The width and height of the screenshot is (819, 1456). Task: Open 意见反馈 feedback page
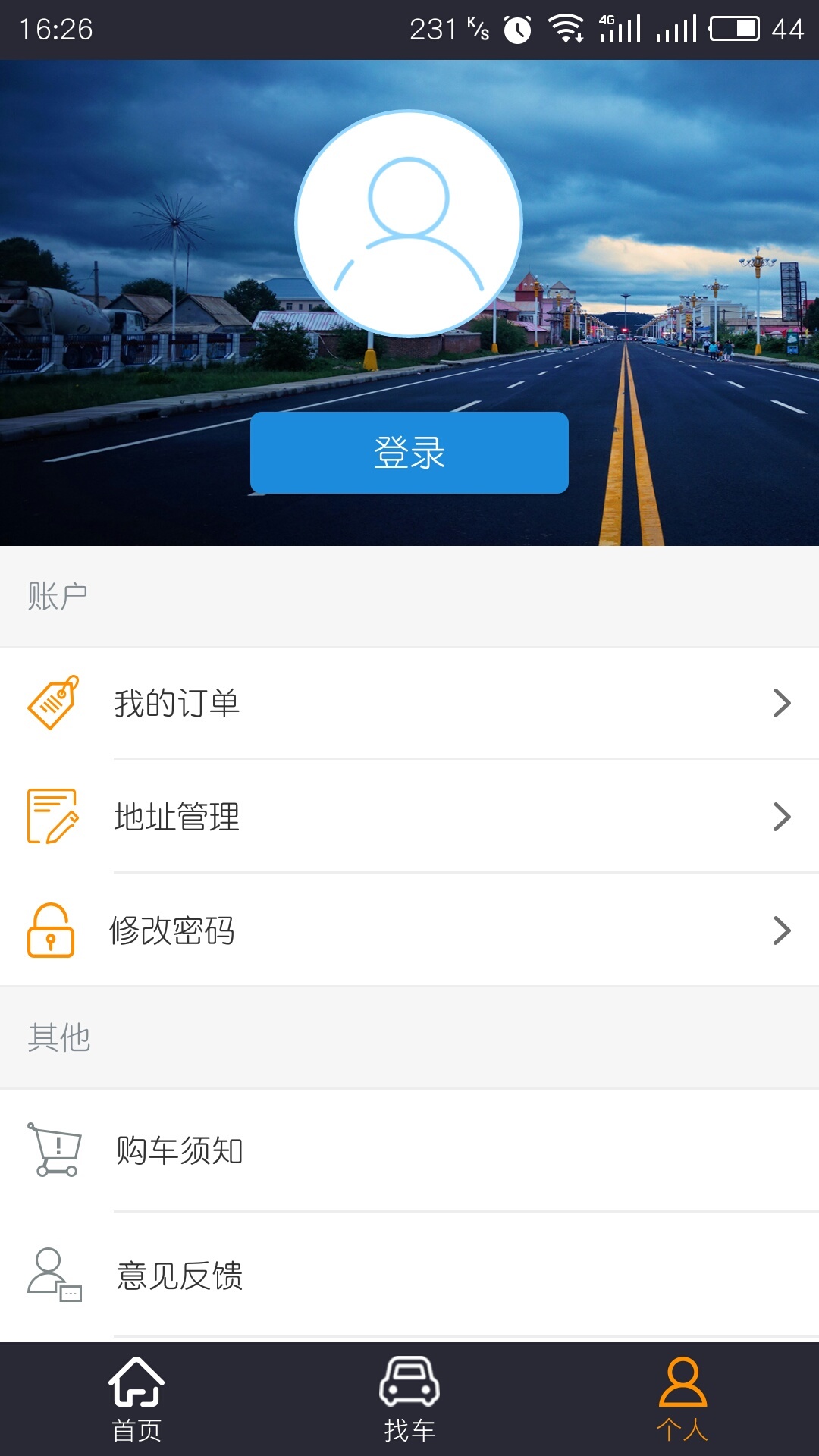pyautogui.click(x=409, y=1276)
